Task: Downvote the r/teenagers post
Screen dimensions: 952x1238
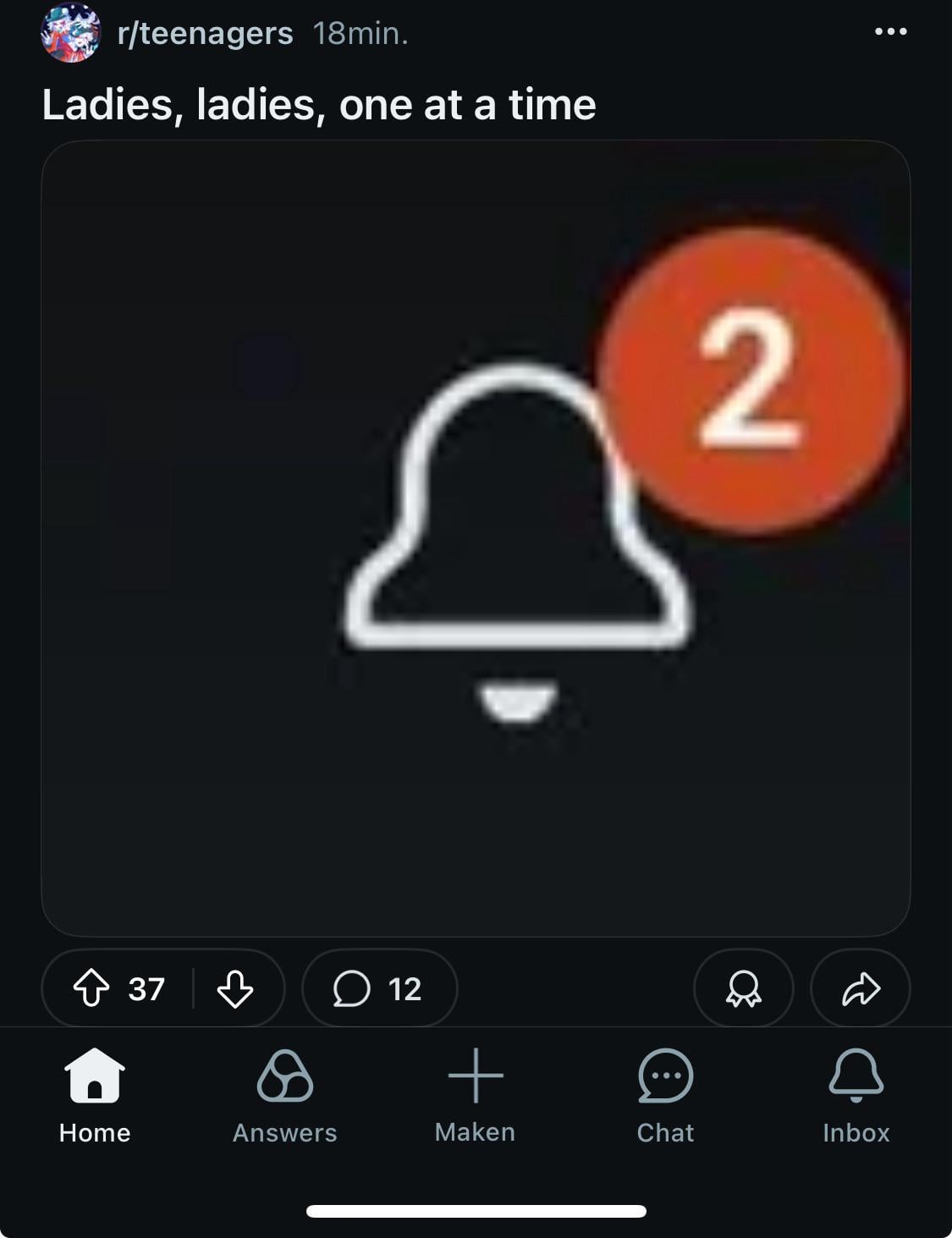Action: coord(235,988)
